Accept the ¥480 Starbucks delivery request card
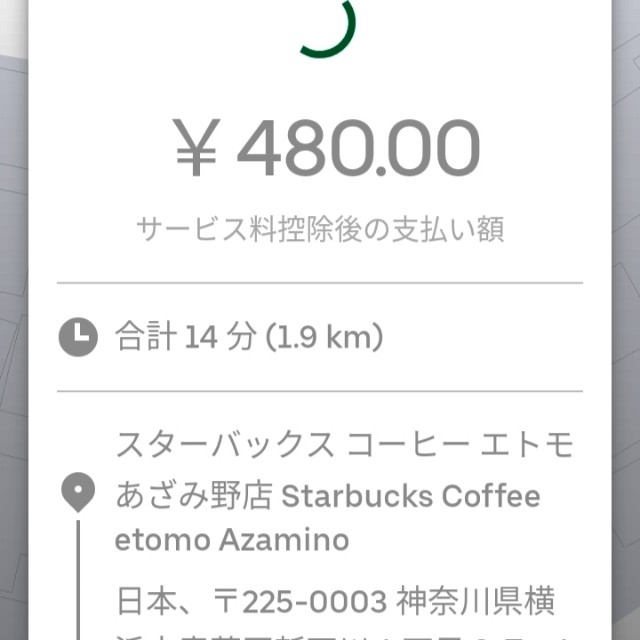640x640 pixels. click(x=320, y=320)
